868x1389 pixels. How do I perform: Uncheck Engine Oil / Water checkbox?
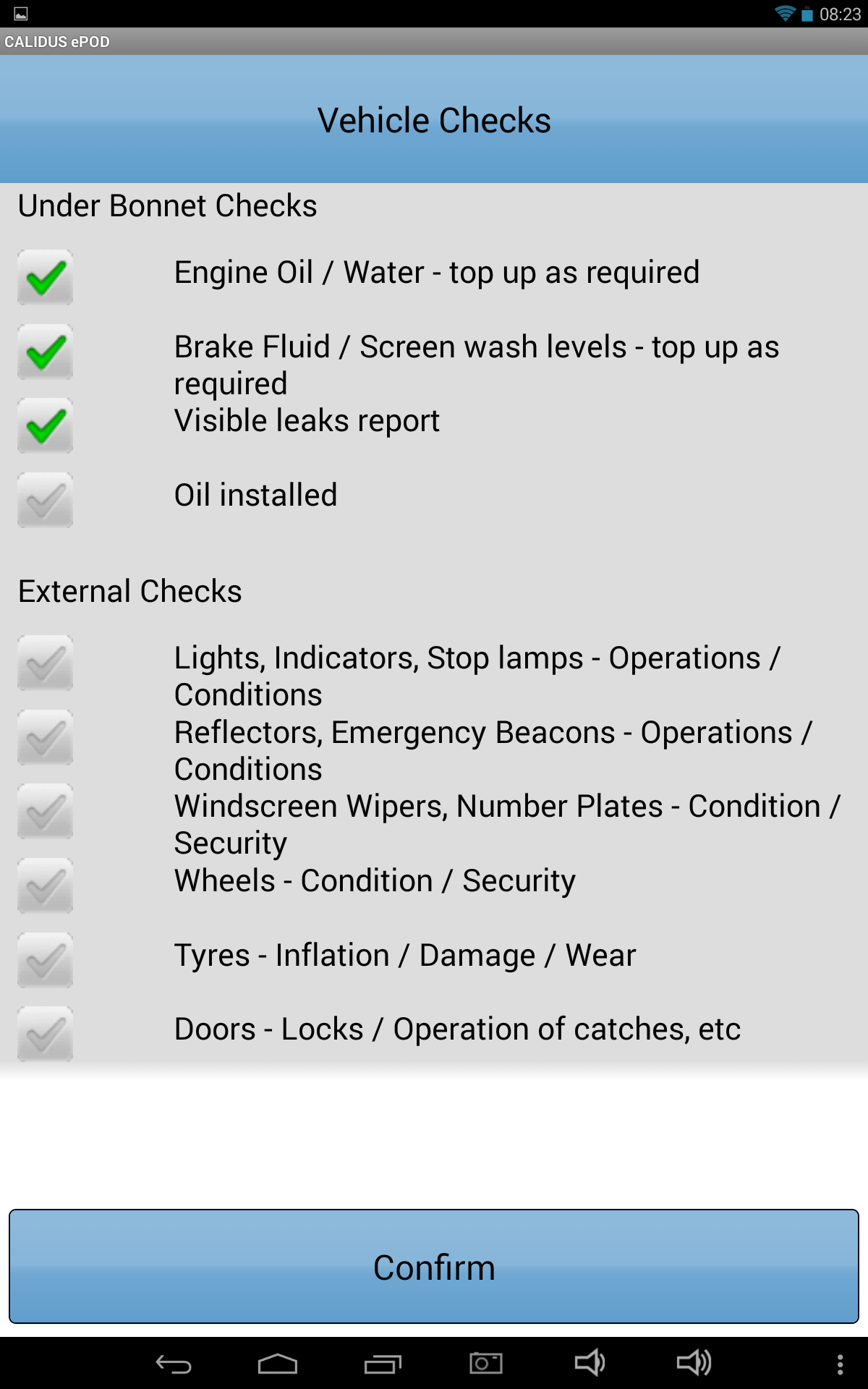point(45,277)
